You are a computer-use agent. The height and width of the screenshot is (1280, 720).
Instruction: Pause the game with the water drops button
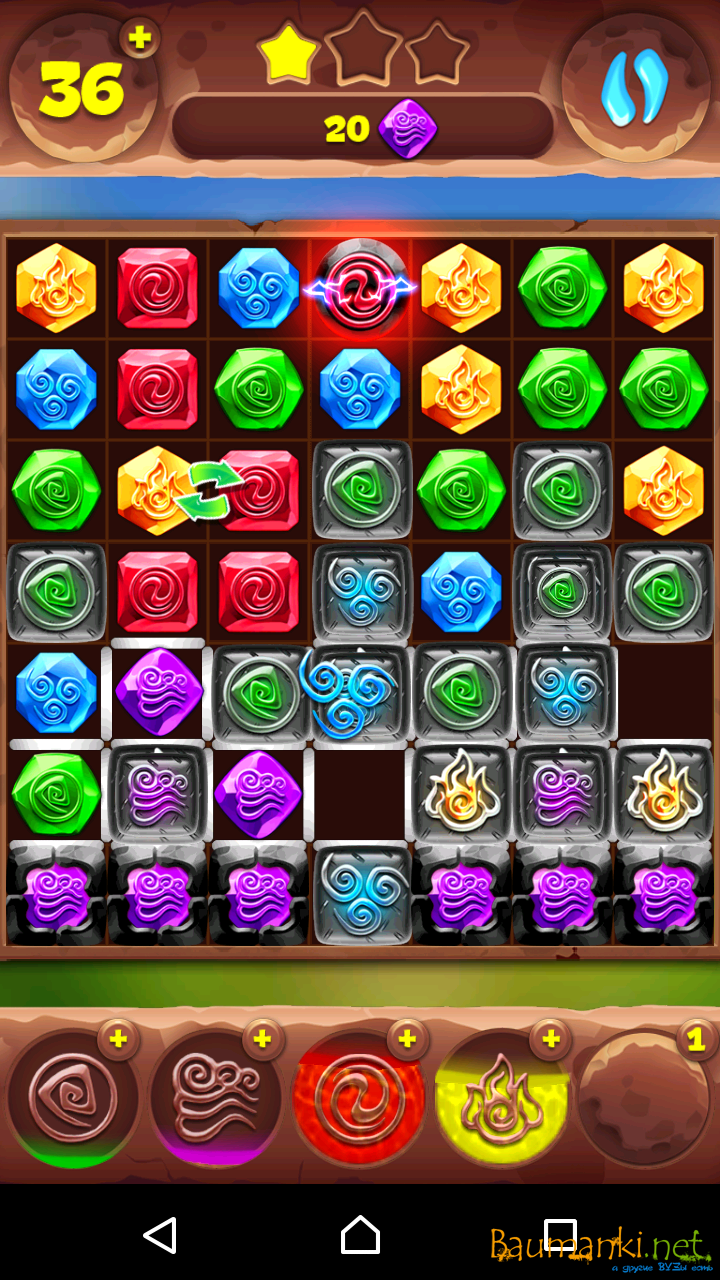(634, 87)
